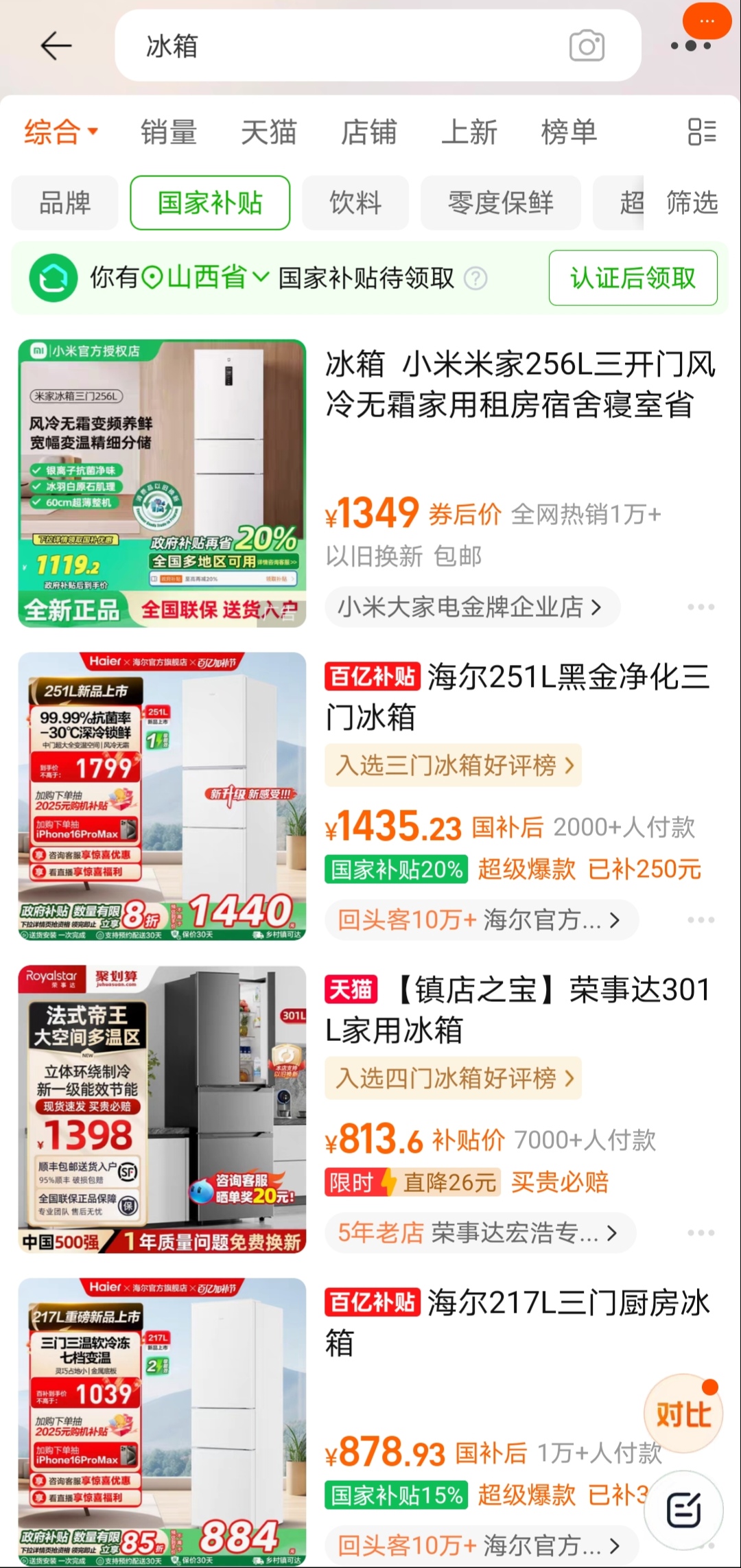
Task: Open the 小米米家256L fridge listing
Action: pos(520,384)
